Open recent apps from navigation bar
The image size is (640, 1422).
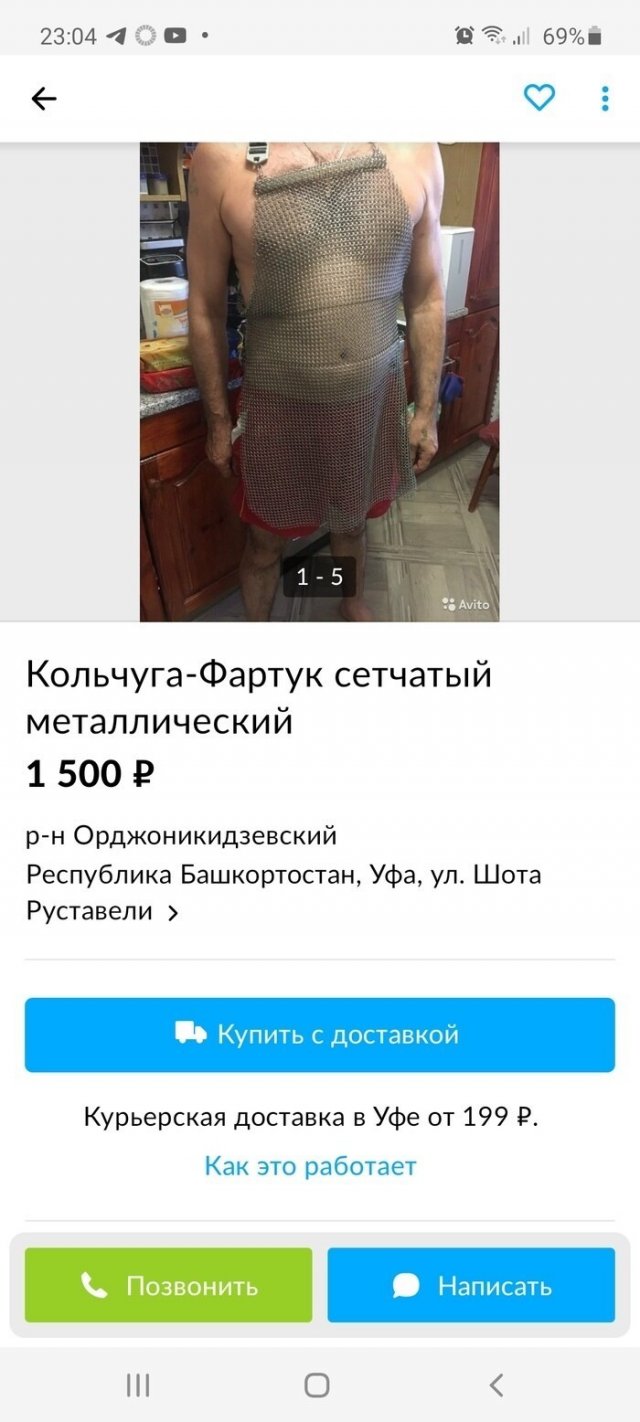138,1385
